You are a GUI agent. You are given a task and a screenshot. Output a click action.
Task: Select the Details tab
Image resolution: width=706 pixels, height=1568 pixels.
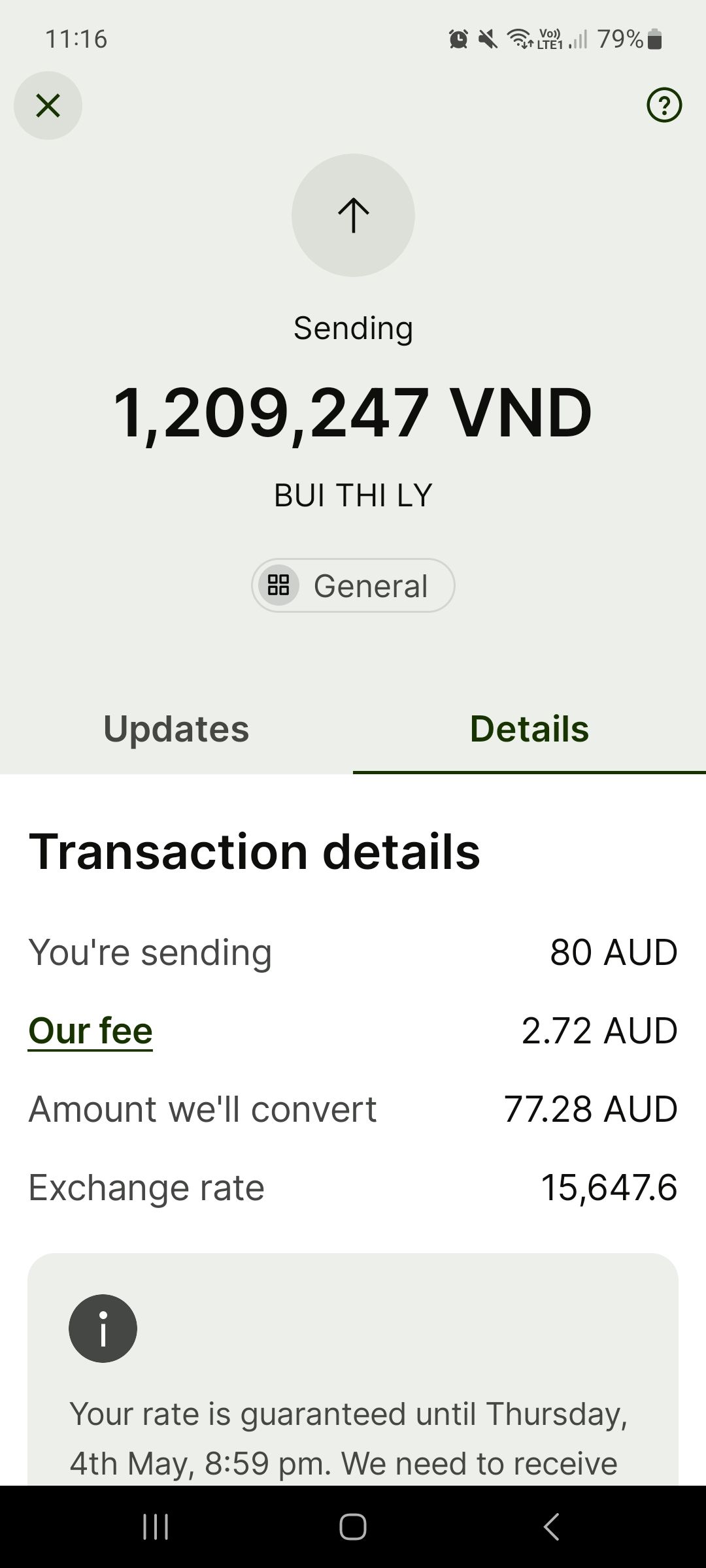529,728
